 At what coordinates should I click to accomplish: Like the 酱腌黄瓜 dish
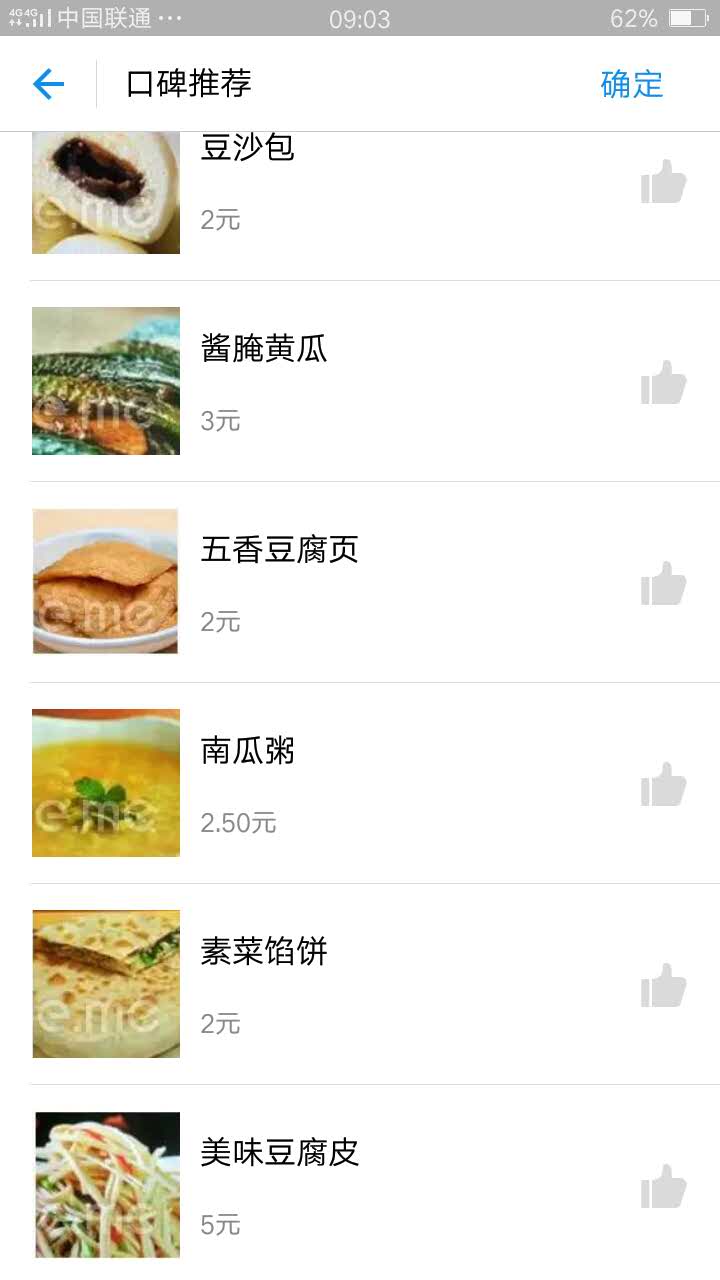(663, 384)
